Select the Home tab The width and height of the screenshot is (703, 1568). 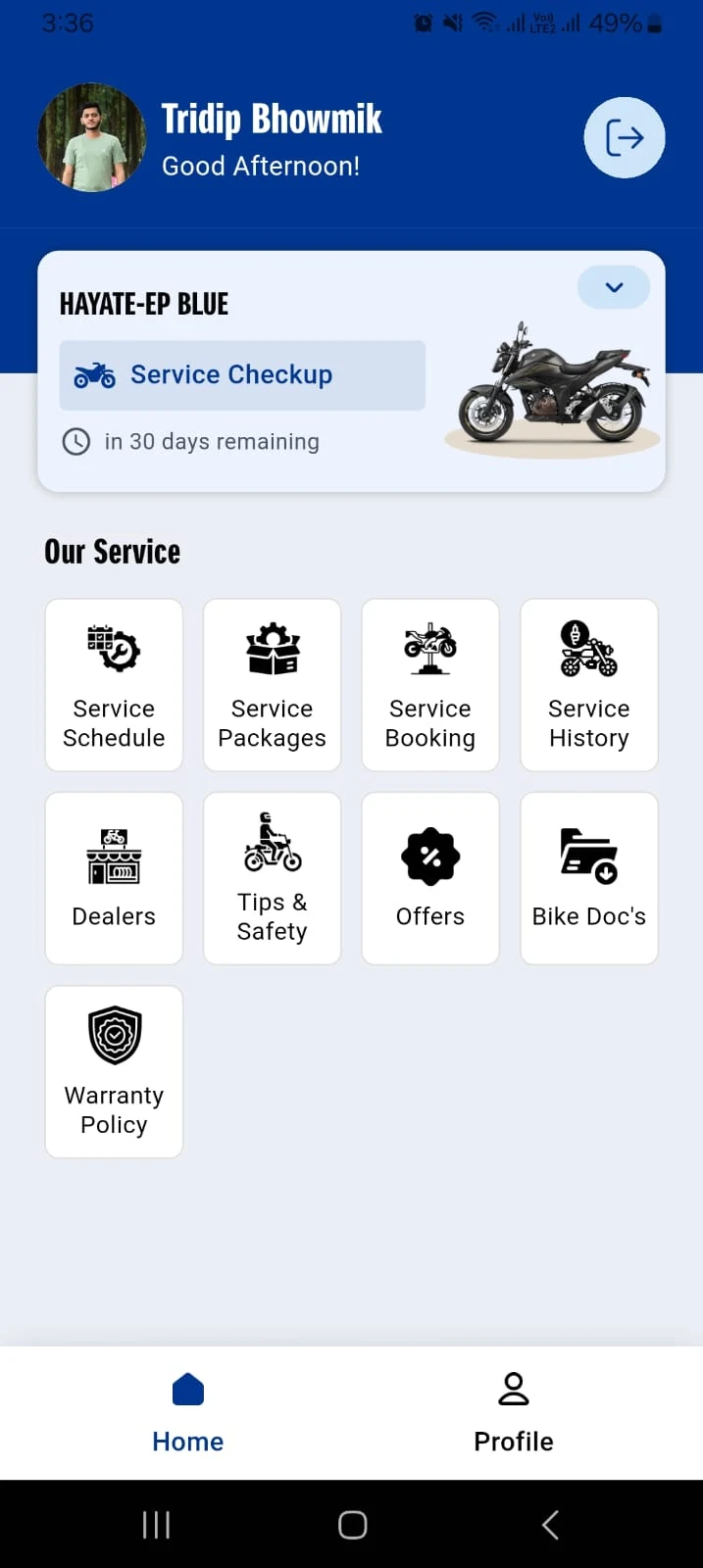(188, 1412)
